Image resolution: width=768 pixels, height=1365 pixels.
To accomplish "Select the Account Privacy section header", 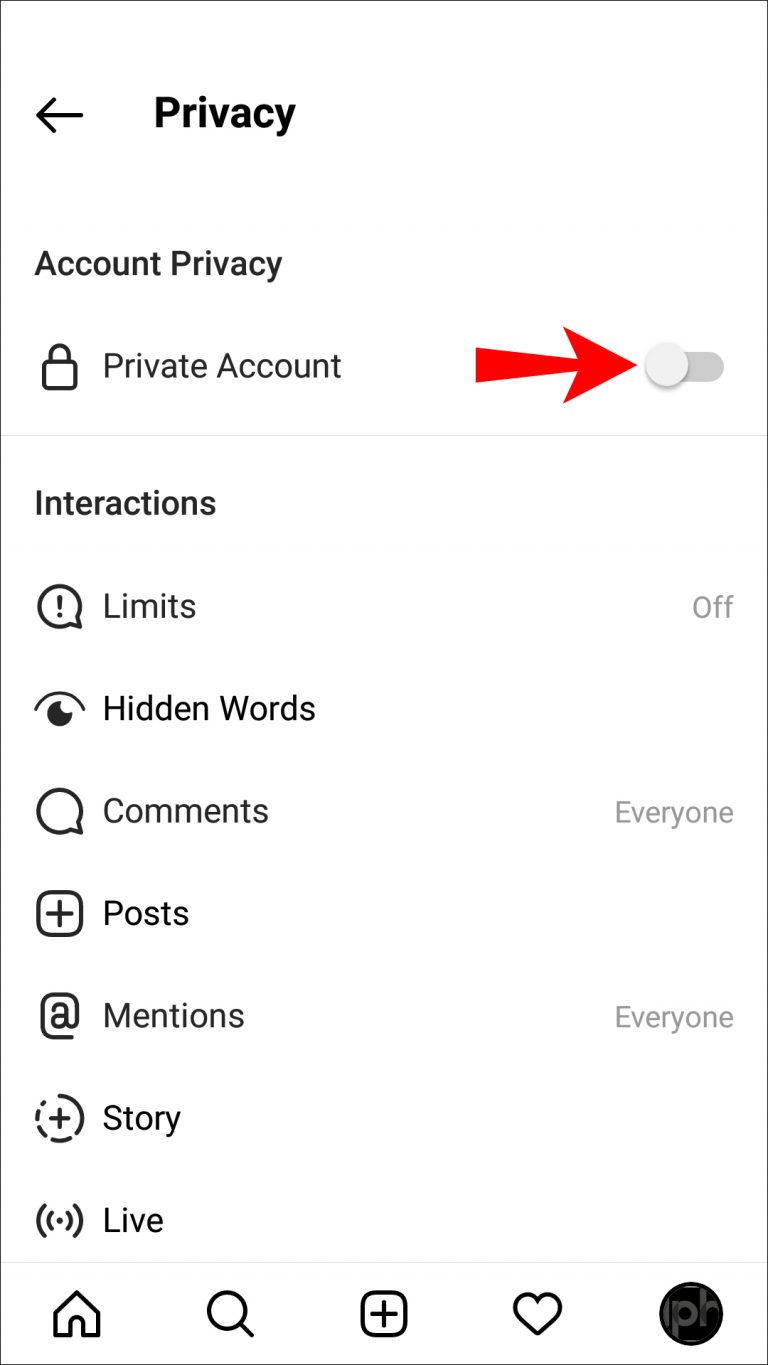I will [157, 264].
